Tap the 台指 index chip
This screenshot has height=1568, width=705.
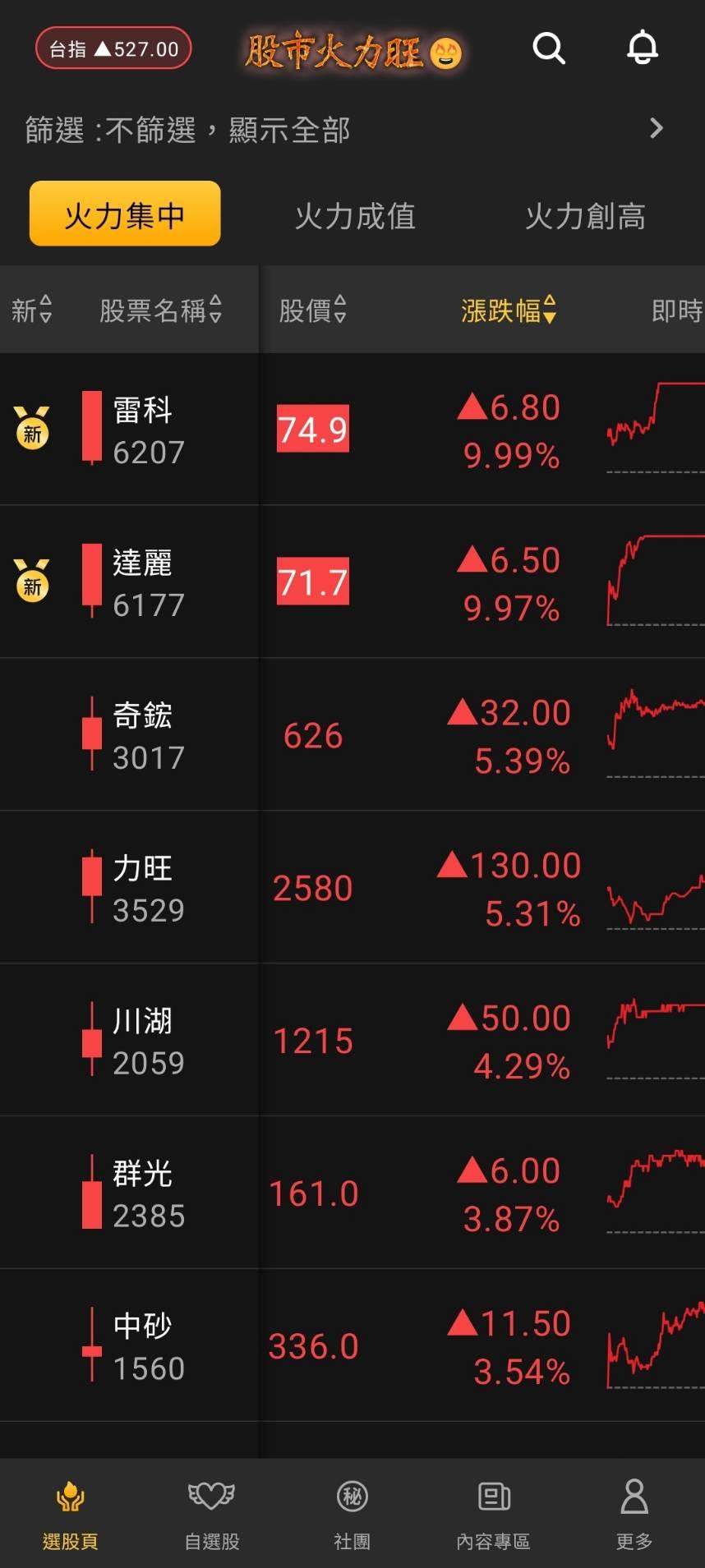pyautogui.click(x=113, y=48)
